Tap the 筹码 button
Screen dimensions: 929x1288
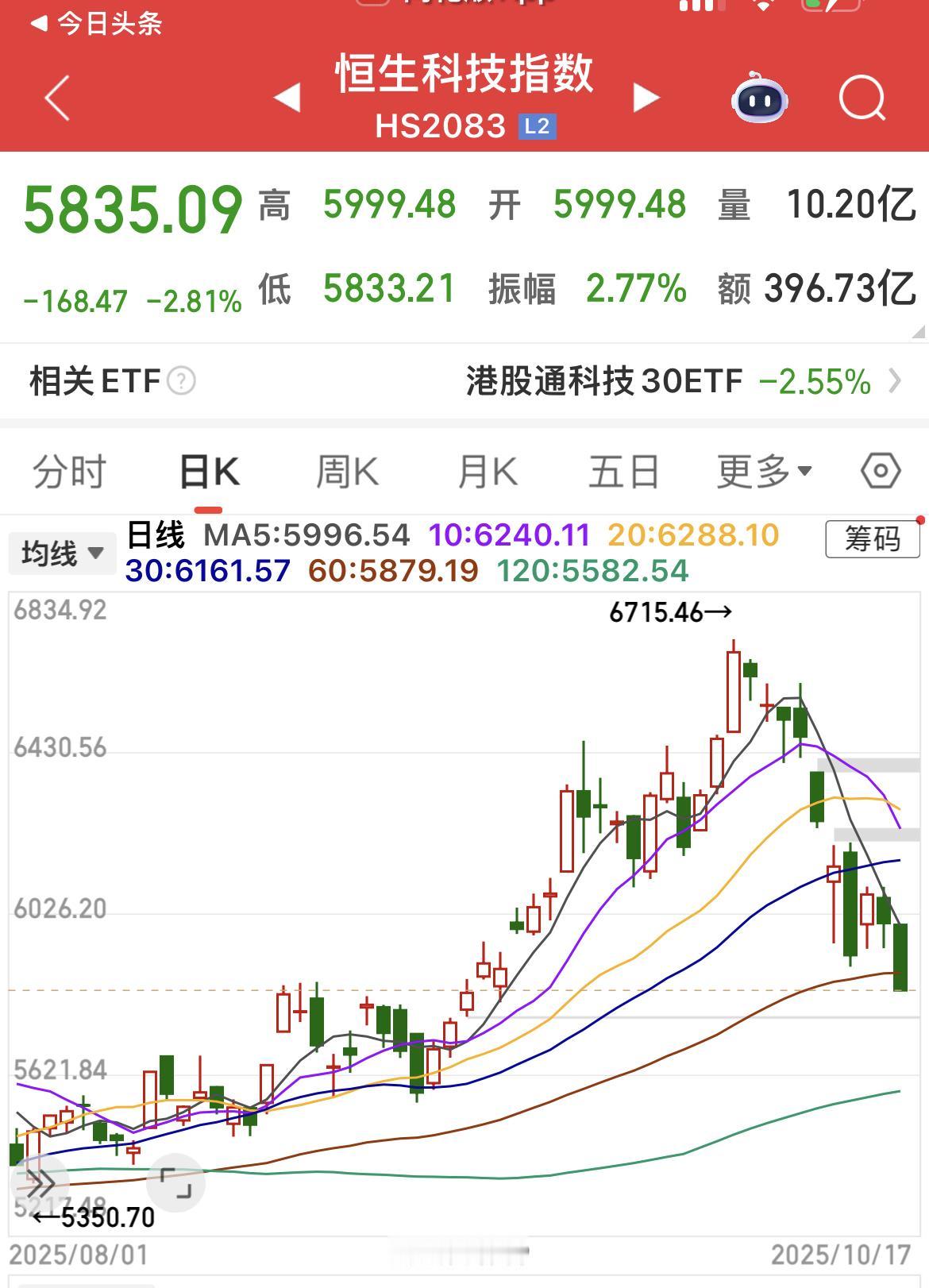pos(872,540)
